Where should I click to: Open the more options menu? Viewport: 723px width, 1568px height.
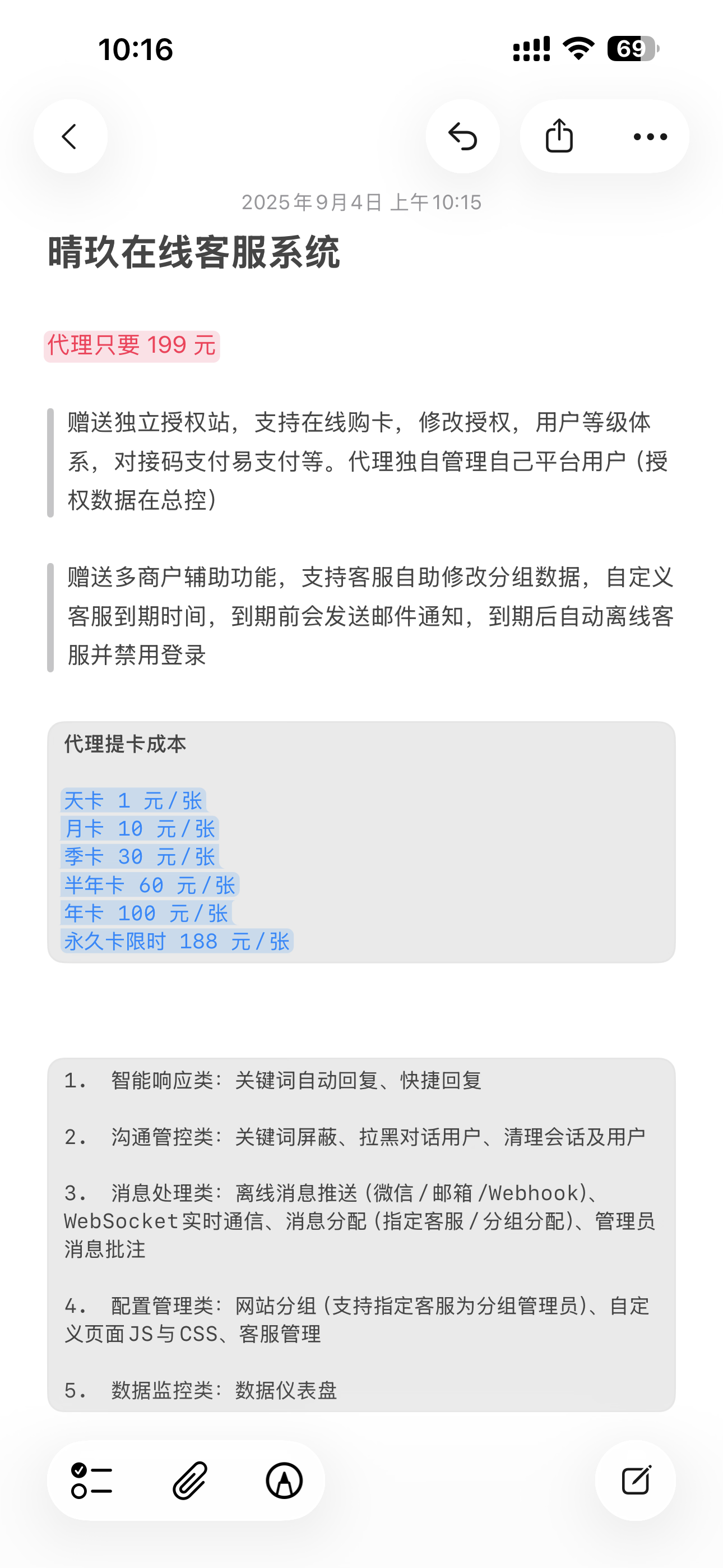tap(650, 136)
